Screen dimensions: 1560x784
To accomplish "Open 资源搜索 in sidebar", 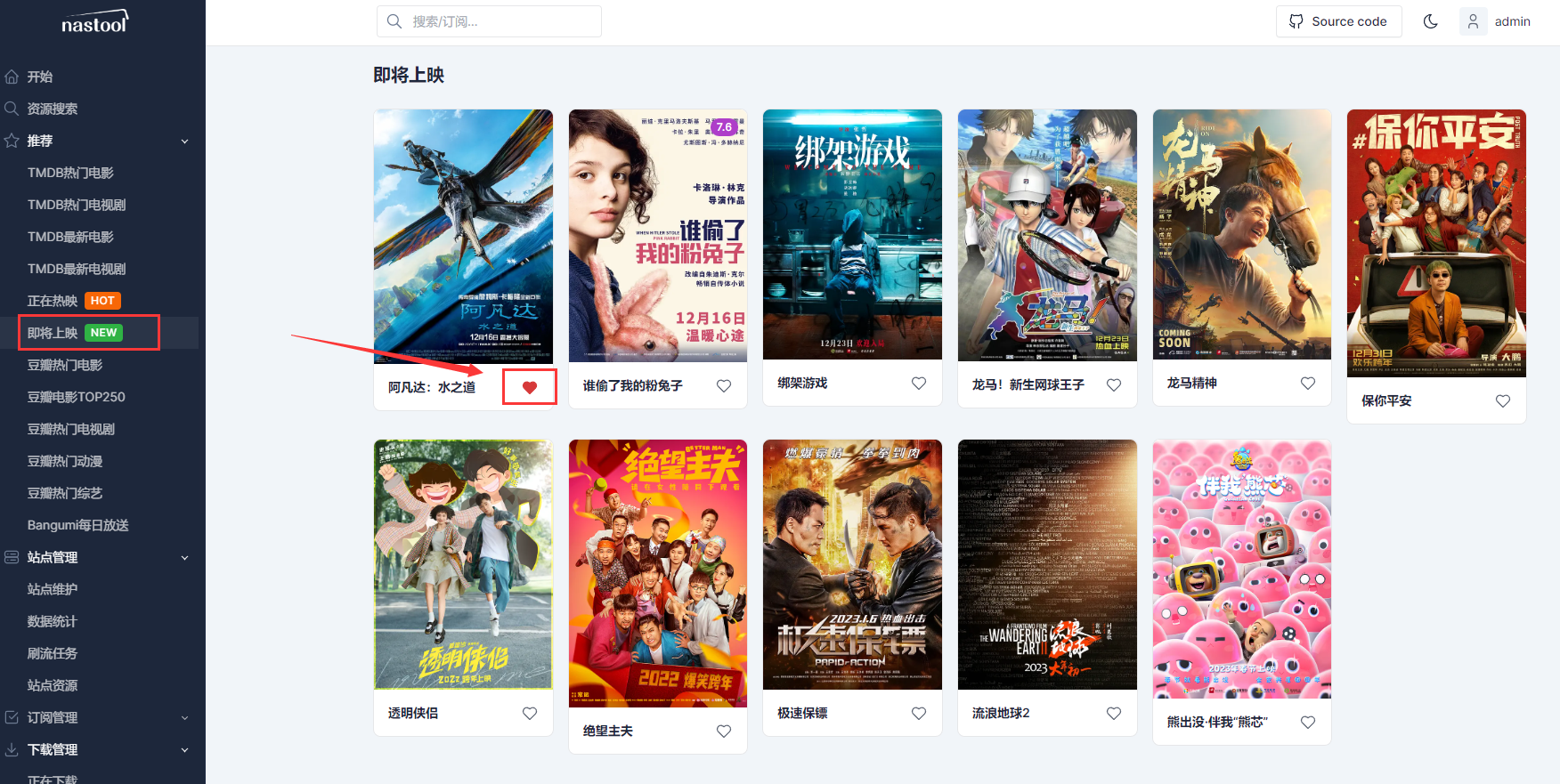I will coord(52,109).
